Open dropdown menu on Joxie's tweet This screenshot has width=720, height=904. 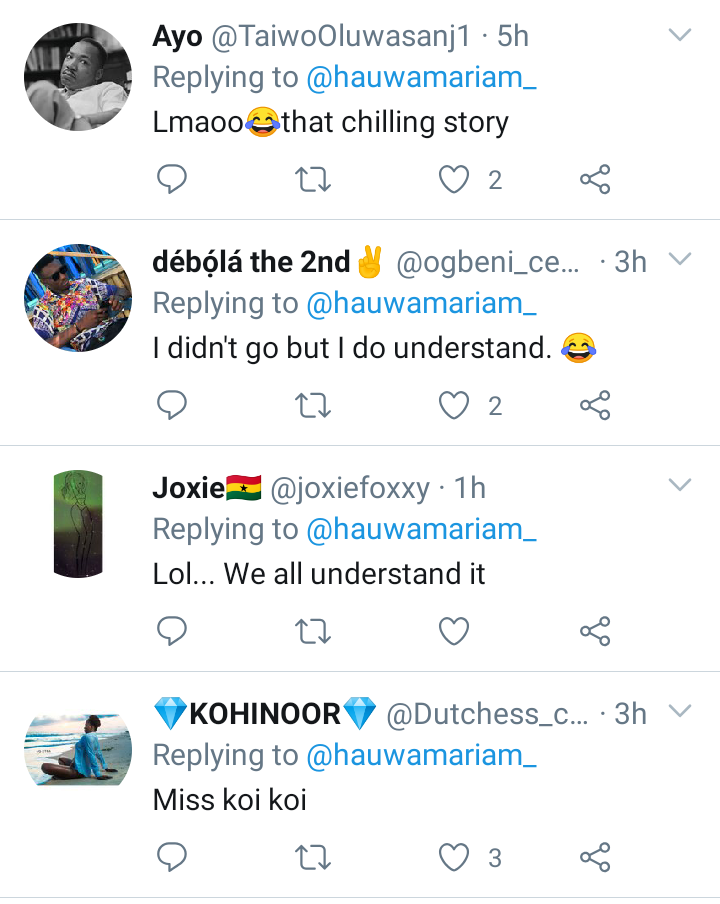(680, 486)
